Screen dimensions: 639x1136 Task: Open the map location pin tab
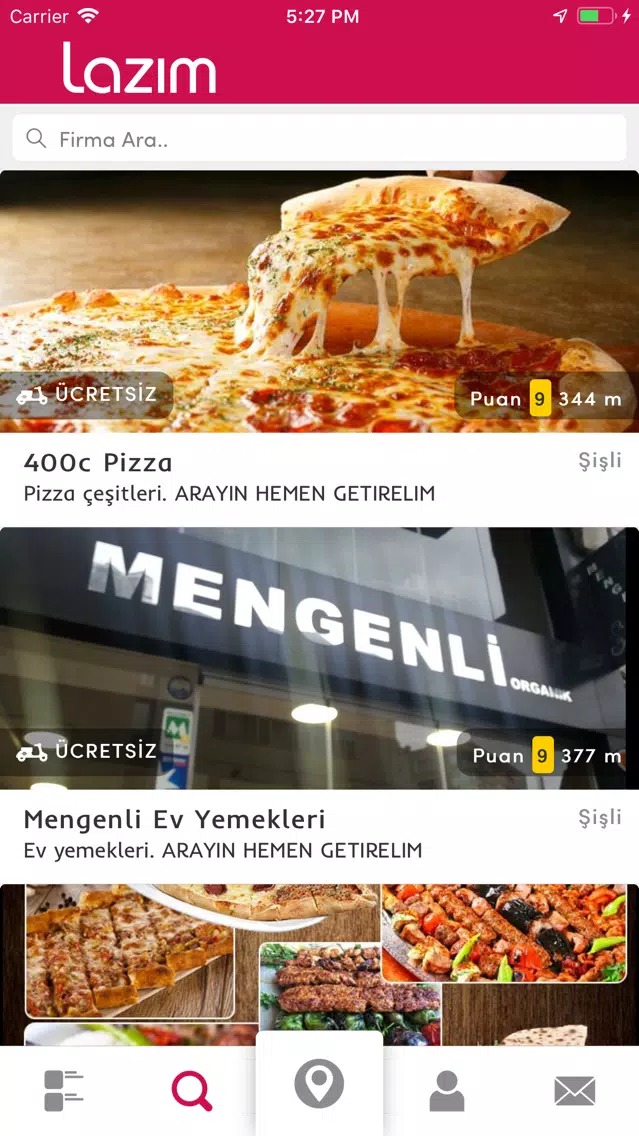pyautogui.click(x=319, y=1084)
